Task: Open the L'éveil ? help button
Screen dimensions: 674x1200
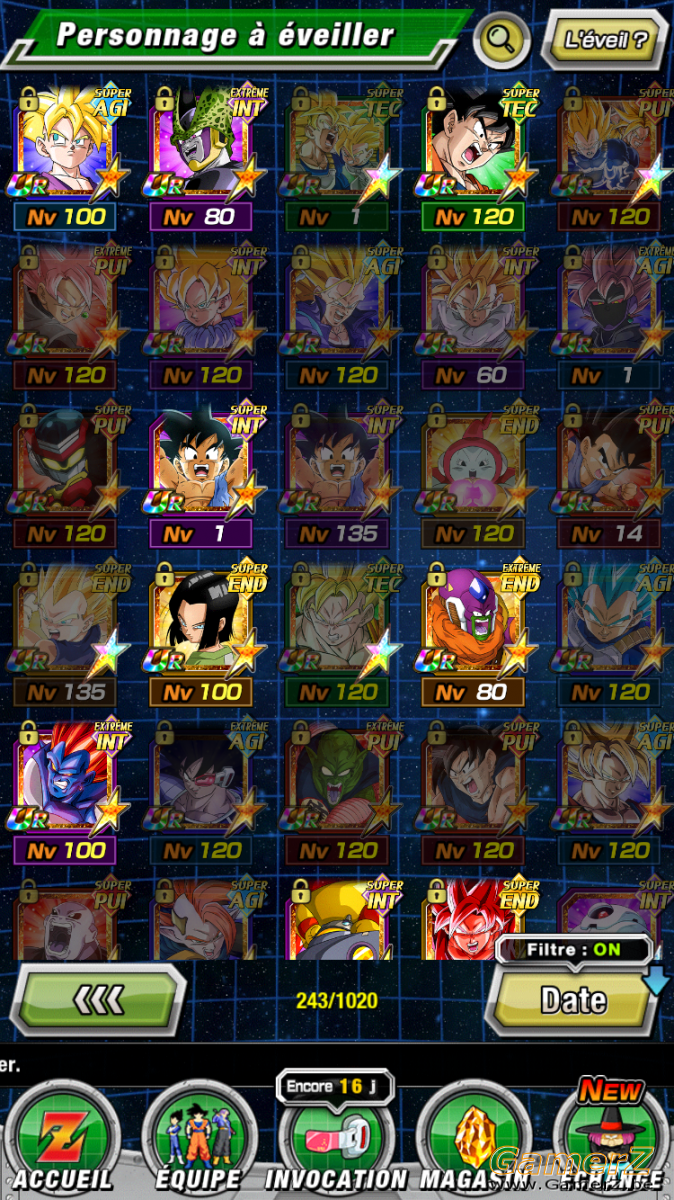Action: point(605,41)
